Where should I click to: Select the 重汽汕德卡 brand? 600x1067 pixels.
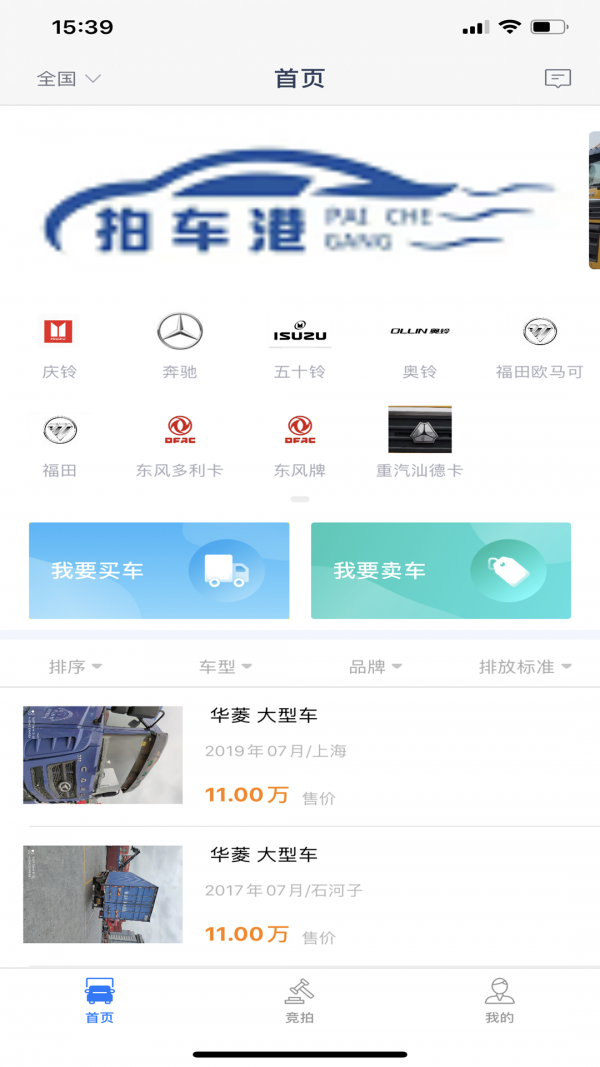click(419, 444)
